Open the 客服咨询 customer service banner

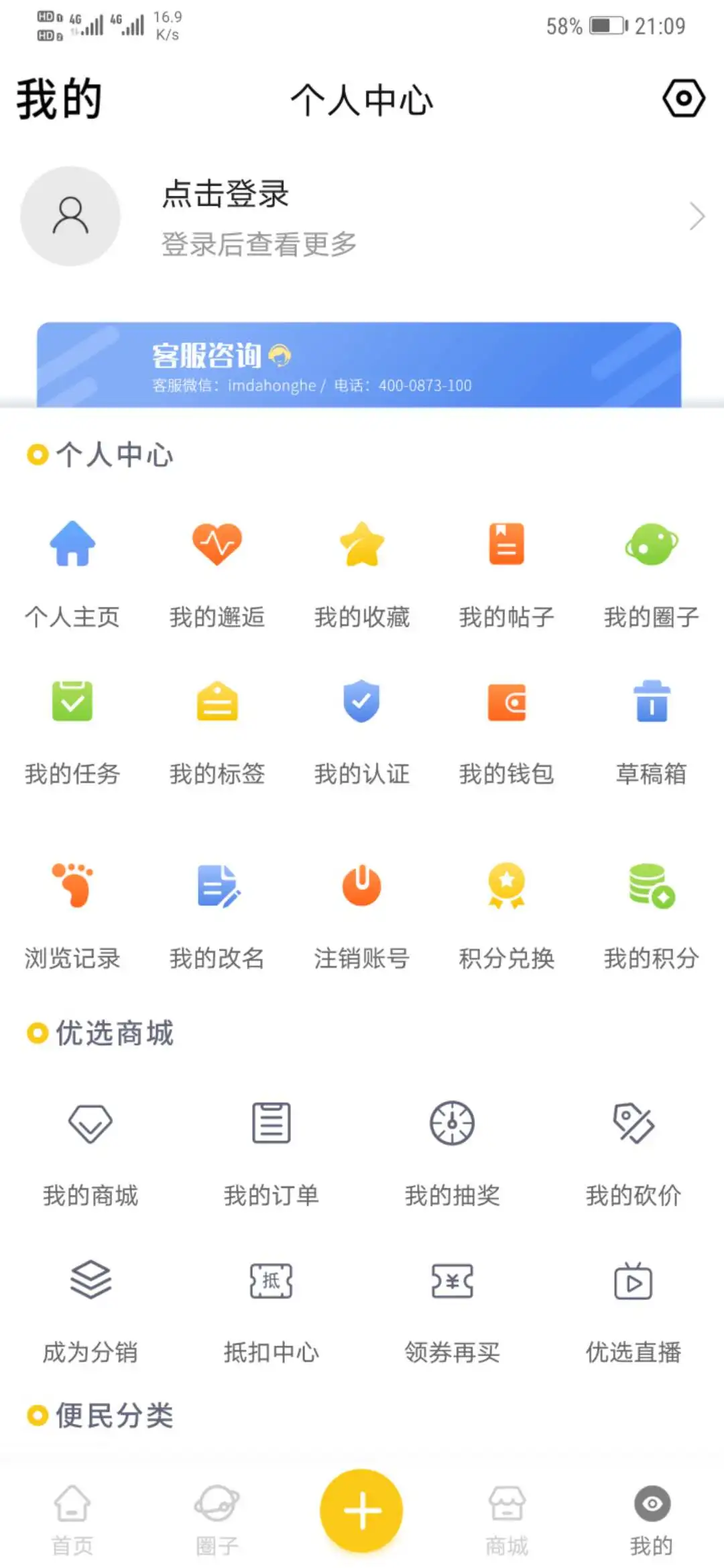point(361,365)
